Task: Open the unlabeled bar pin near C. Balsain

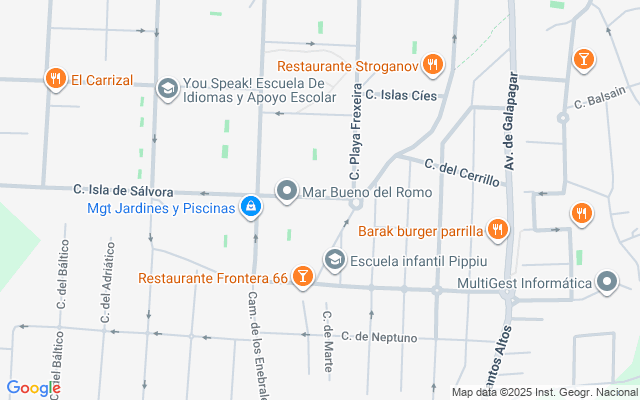Action: point(582,61)
